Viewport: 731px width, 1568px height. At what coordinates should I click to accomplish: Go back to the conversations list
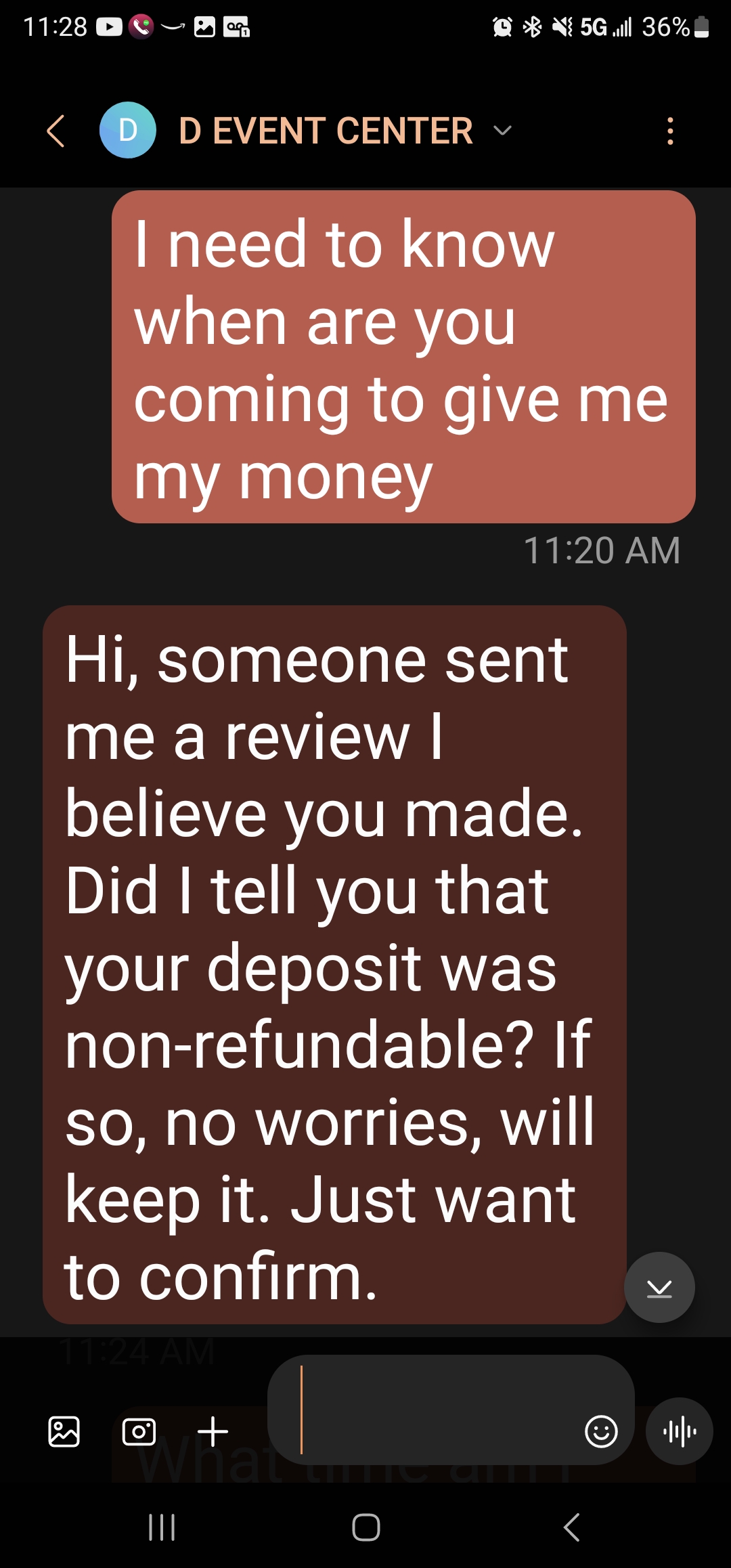[x=56, y=131]
